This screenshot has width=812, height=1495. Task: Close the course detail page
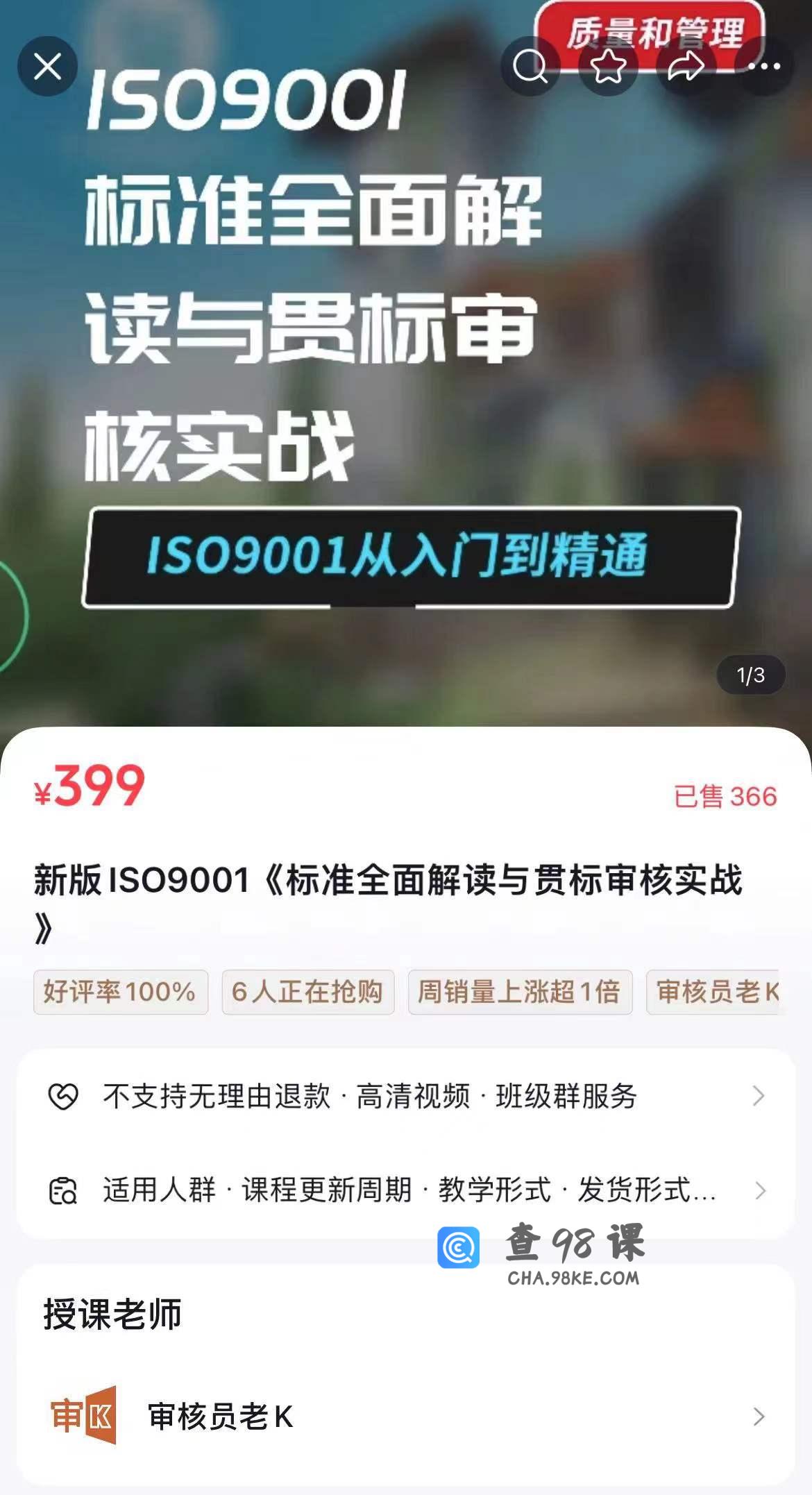pyautogui.click(x=47, y=67)
